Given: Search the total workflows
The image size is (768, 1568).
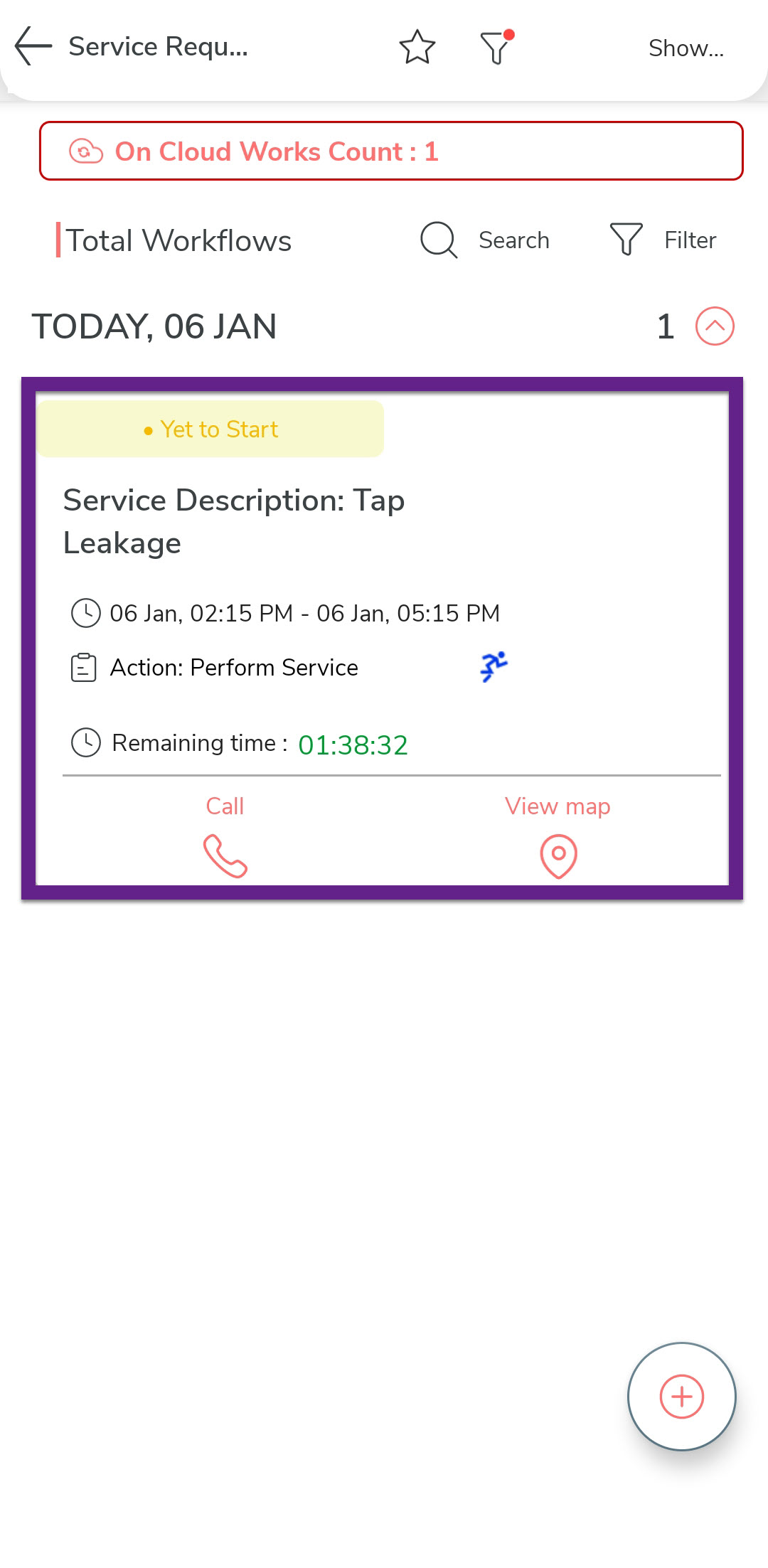Looking at the screenshot, I should pyautogui.click(x=485, y=240).
